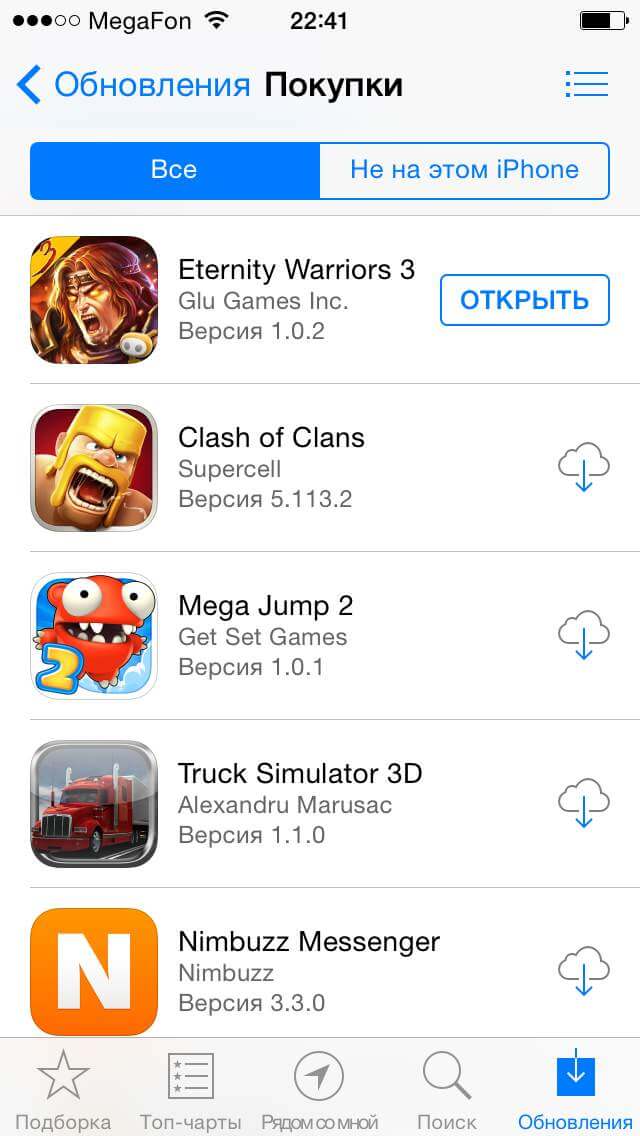Download Mega Jump 2 from cloud
Viewport: 640px width, 1136px height.
[x=584, y=636]
